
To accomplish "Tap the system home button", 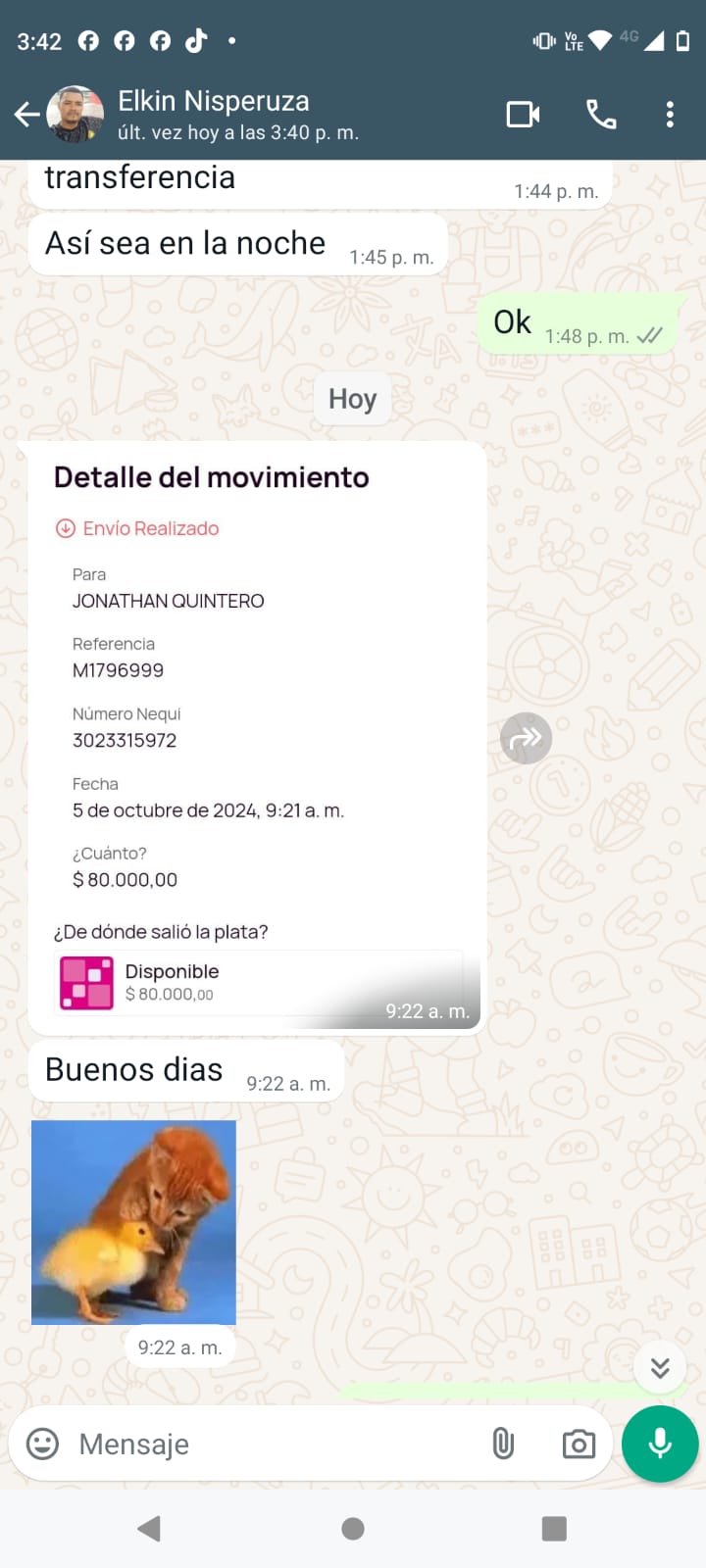I will click(x=353, y=1529).
